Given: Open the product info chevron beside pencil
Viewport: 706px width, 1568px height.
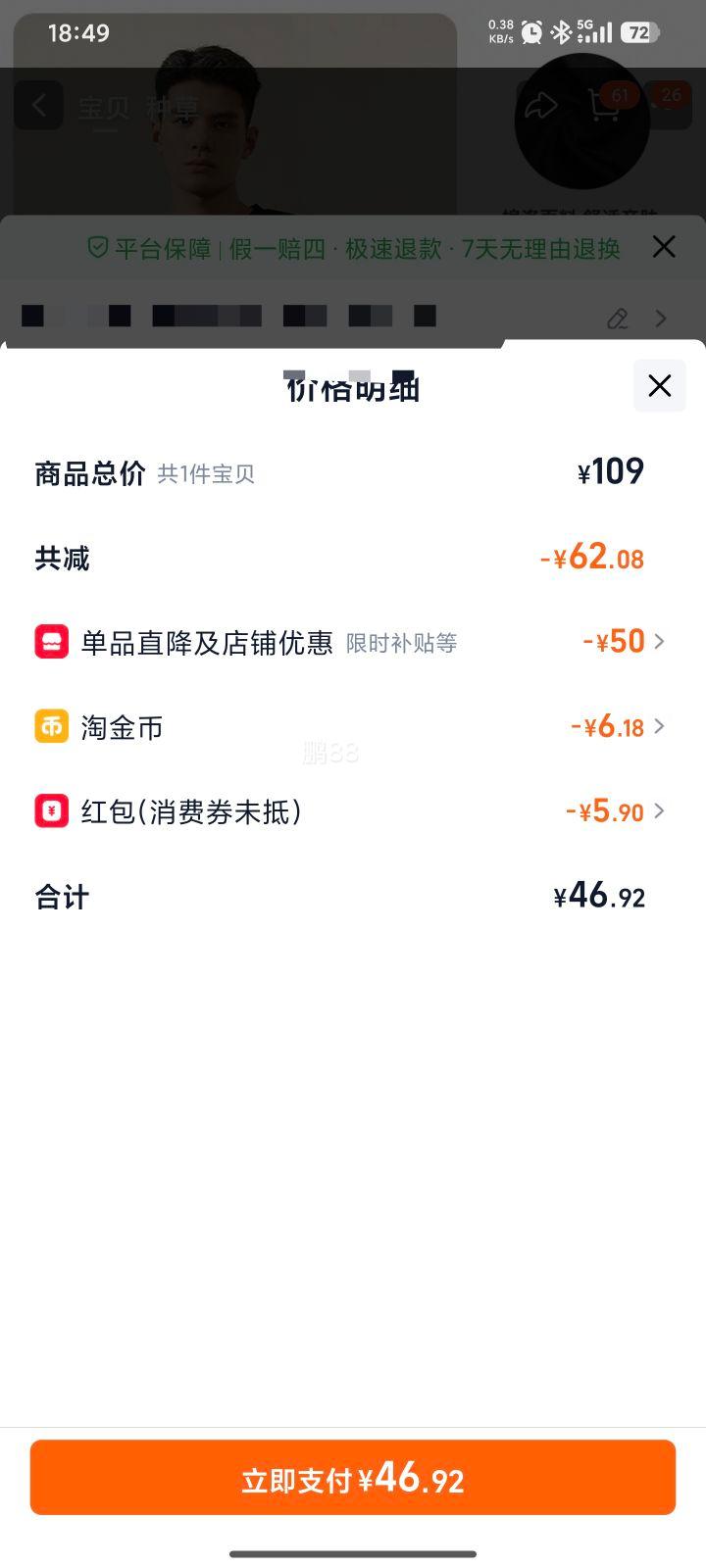Looking at the screenshot, I should coord(662,318).
